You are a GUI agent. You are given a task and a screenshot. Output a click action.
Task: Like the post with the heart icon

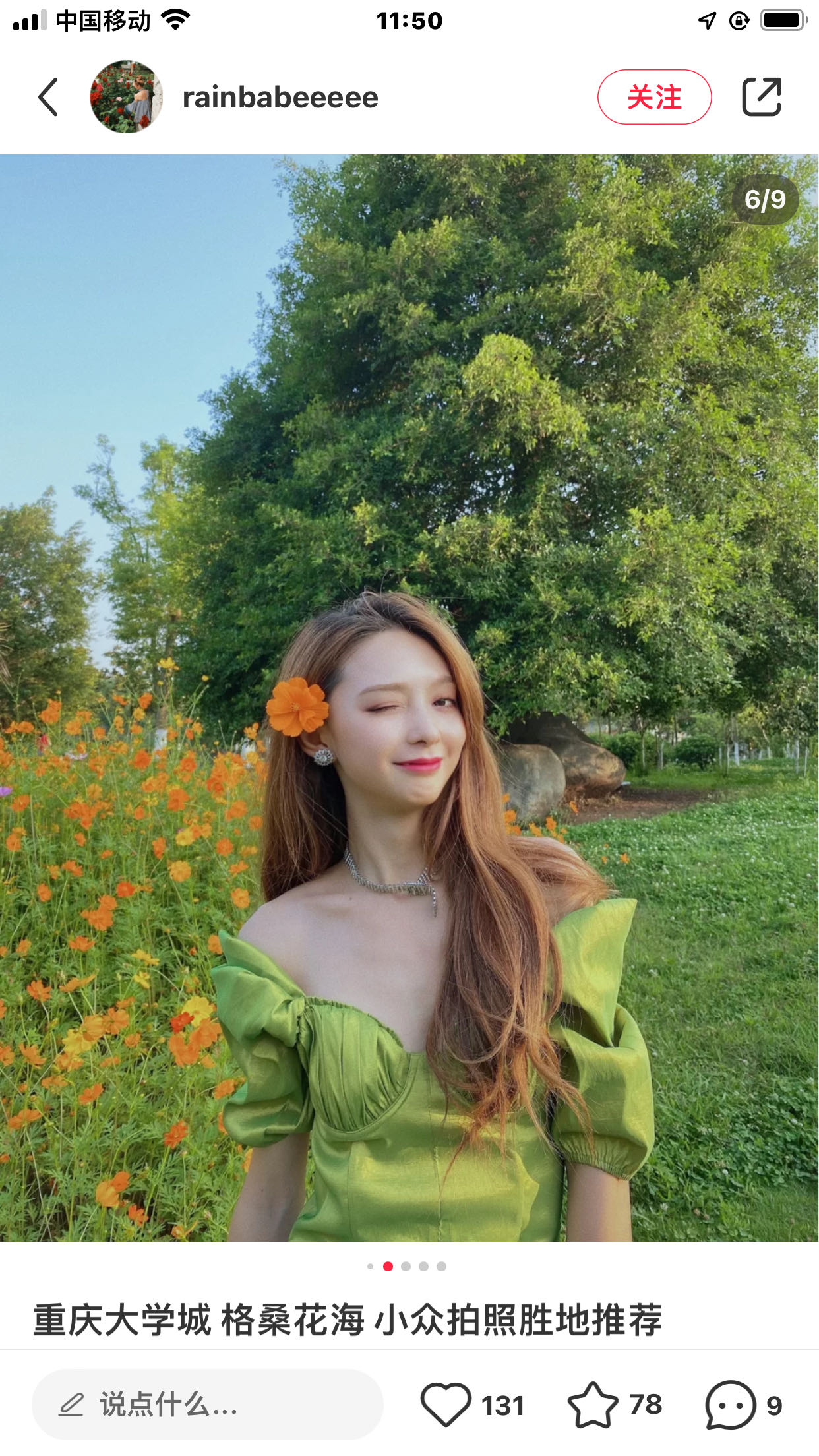446,1405
